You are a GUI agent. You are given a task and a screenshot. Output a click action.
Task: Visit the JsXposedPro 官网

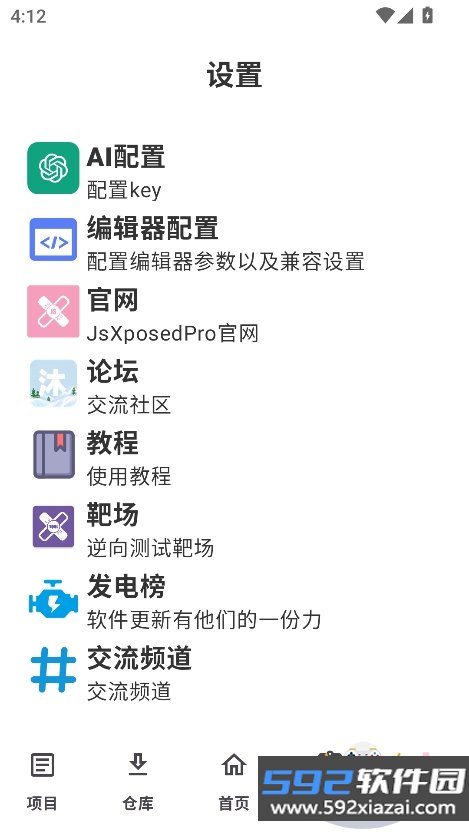(x=234, y=312)
